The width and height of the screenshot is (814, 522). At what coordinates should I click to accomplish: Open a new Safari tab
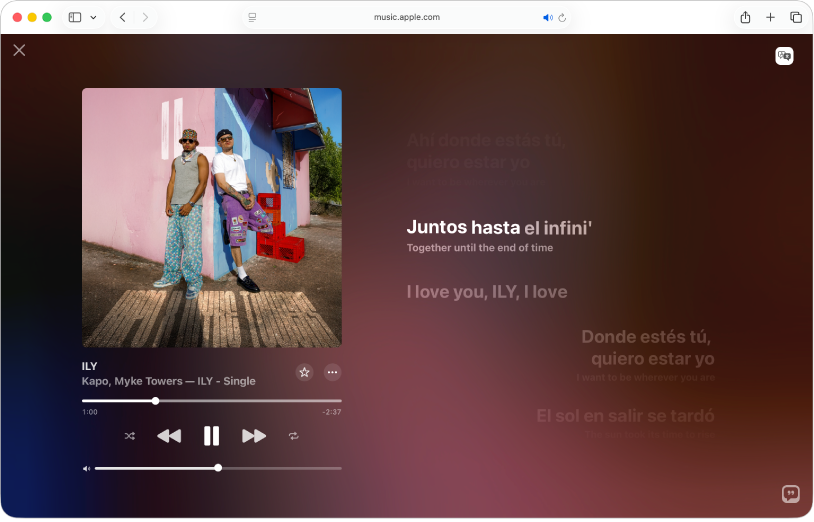770,17
